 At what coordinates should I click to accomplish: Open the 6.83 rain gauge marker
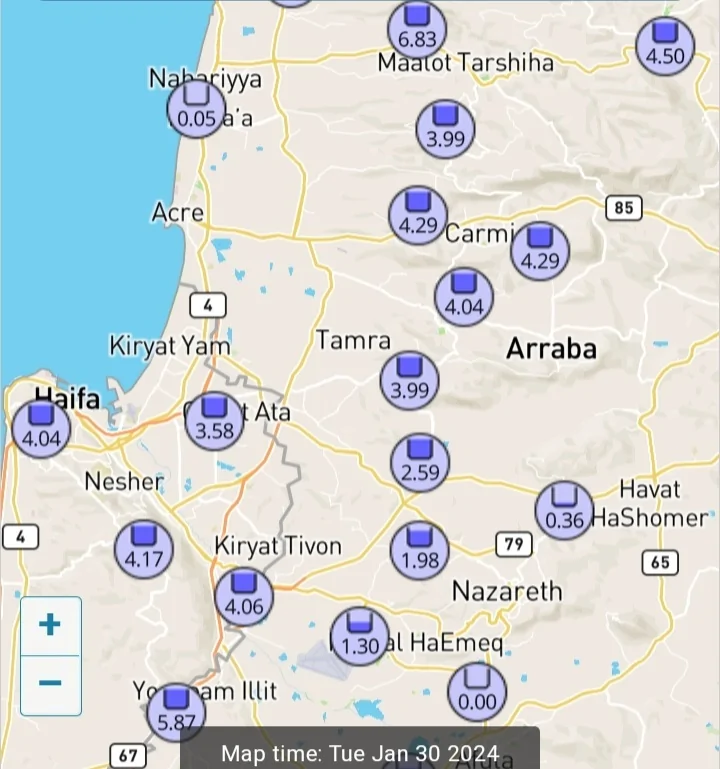tap(417, 28)
